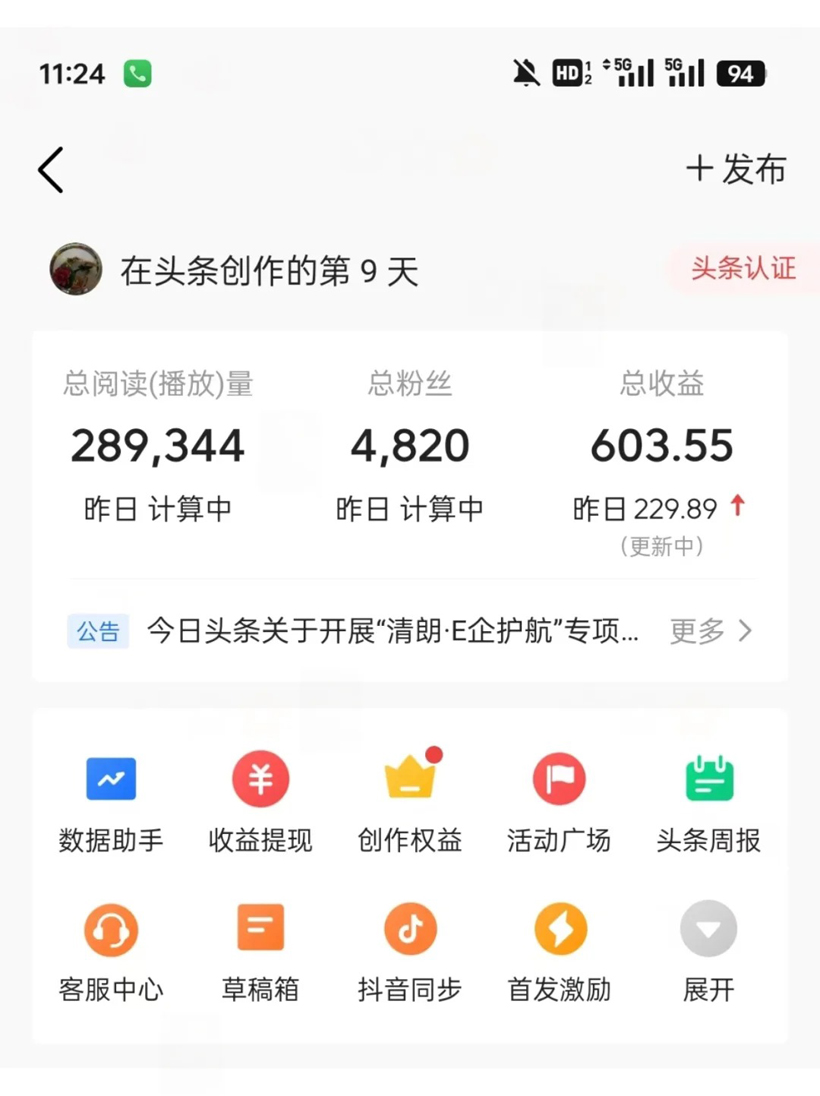The width and height of the screenshot is (820, 1096).
Task: Open more announcements via 更多 chevron
Action: pos(712,631)
